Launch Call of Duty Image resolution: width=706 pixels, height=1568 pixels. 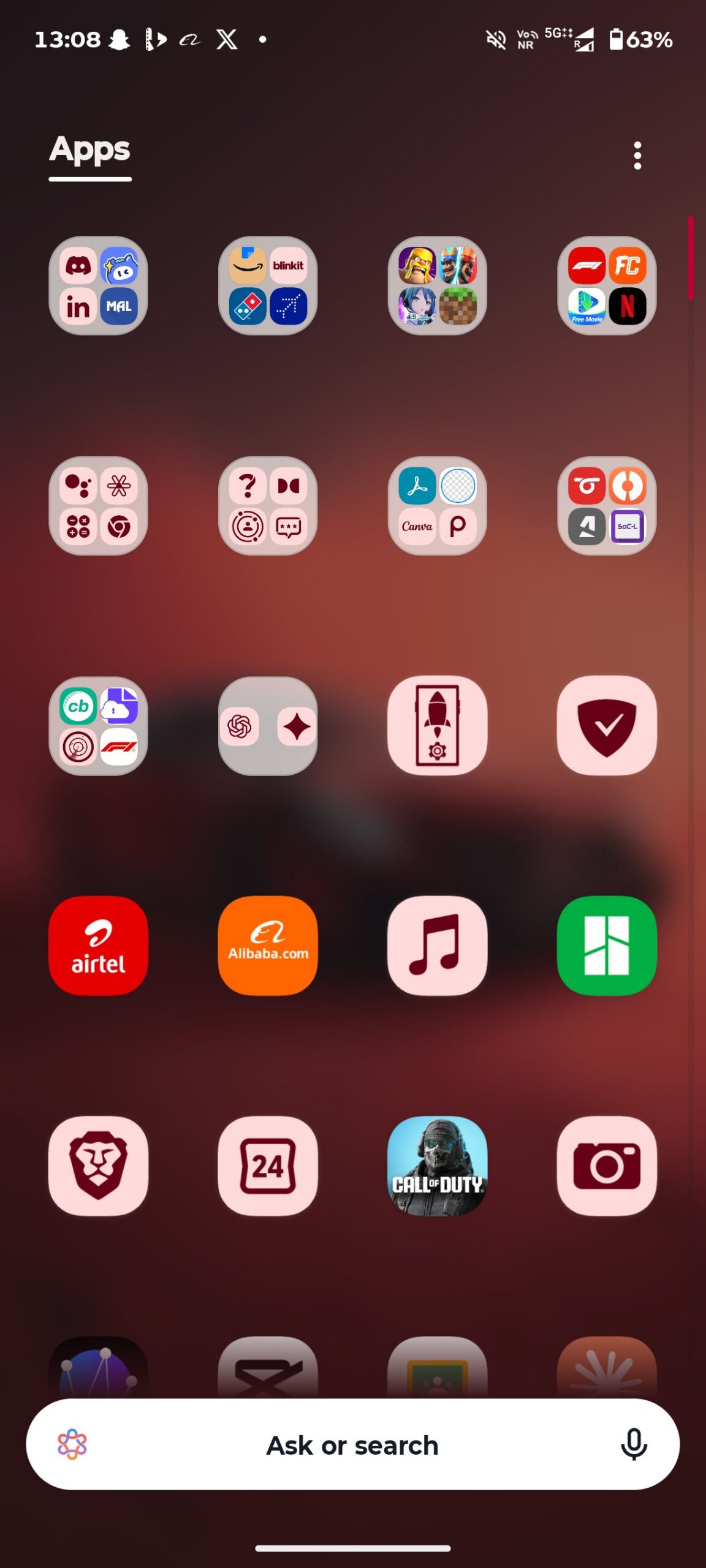click(x=438, y=1166)
